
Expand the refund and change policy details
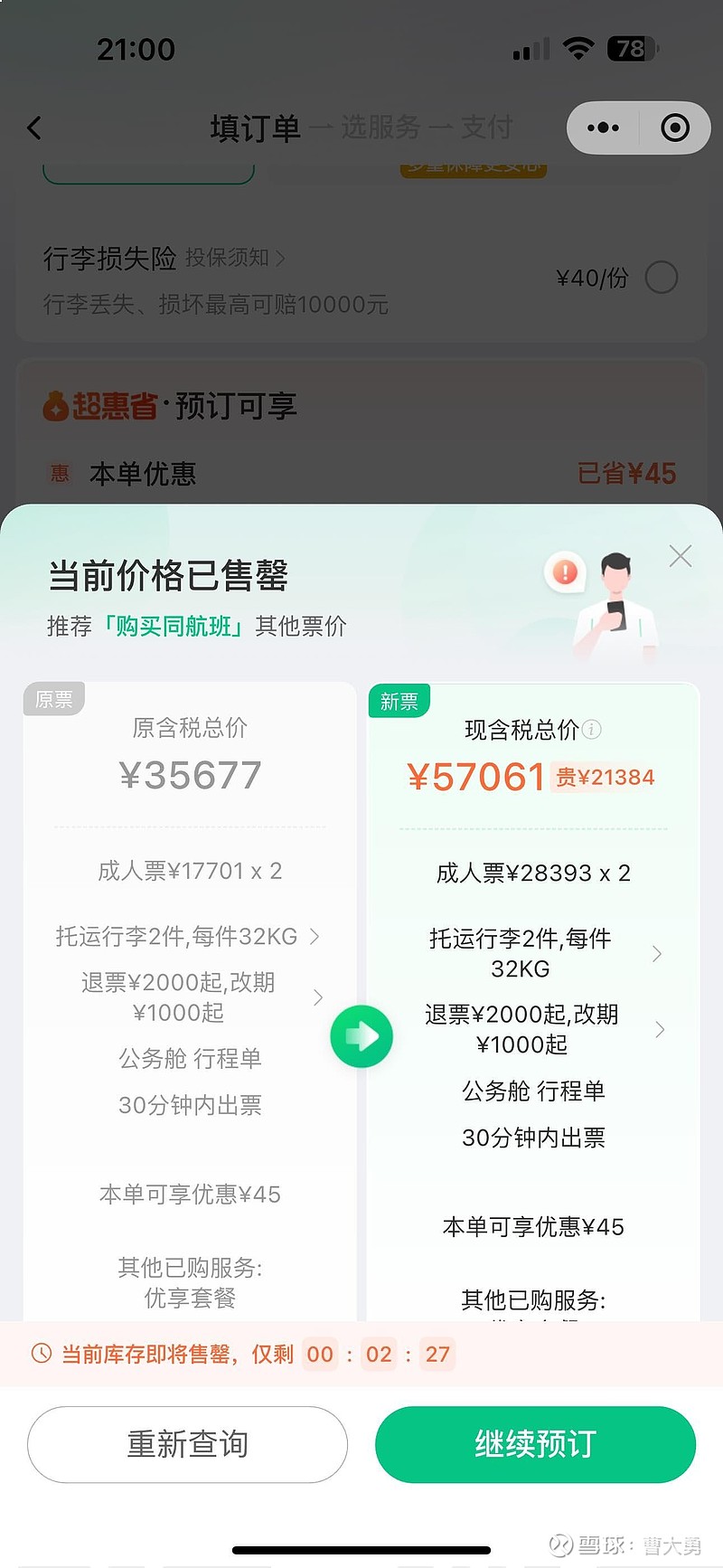658,1029
